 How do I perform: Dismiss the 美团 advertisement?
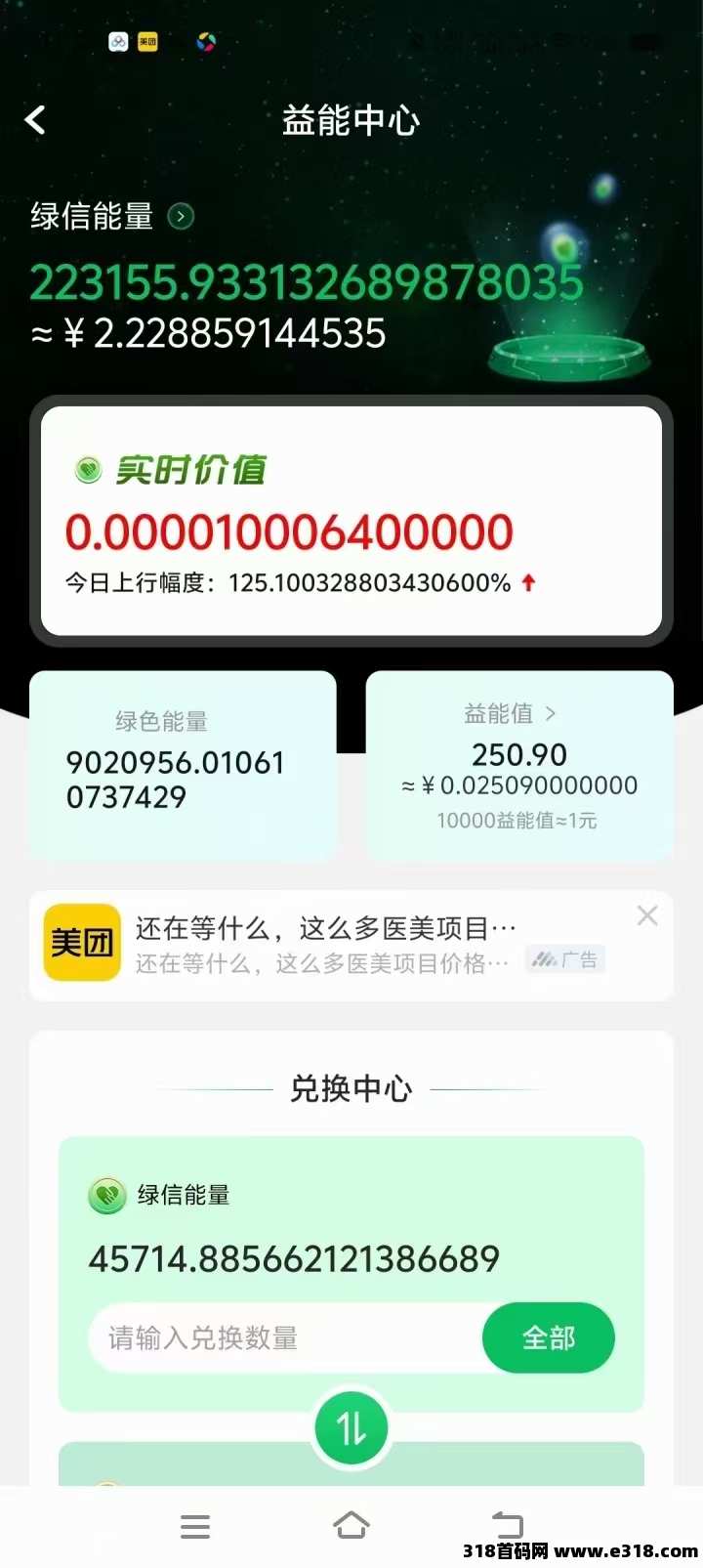[x=647, y=916]
